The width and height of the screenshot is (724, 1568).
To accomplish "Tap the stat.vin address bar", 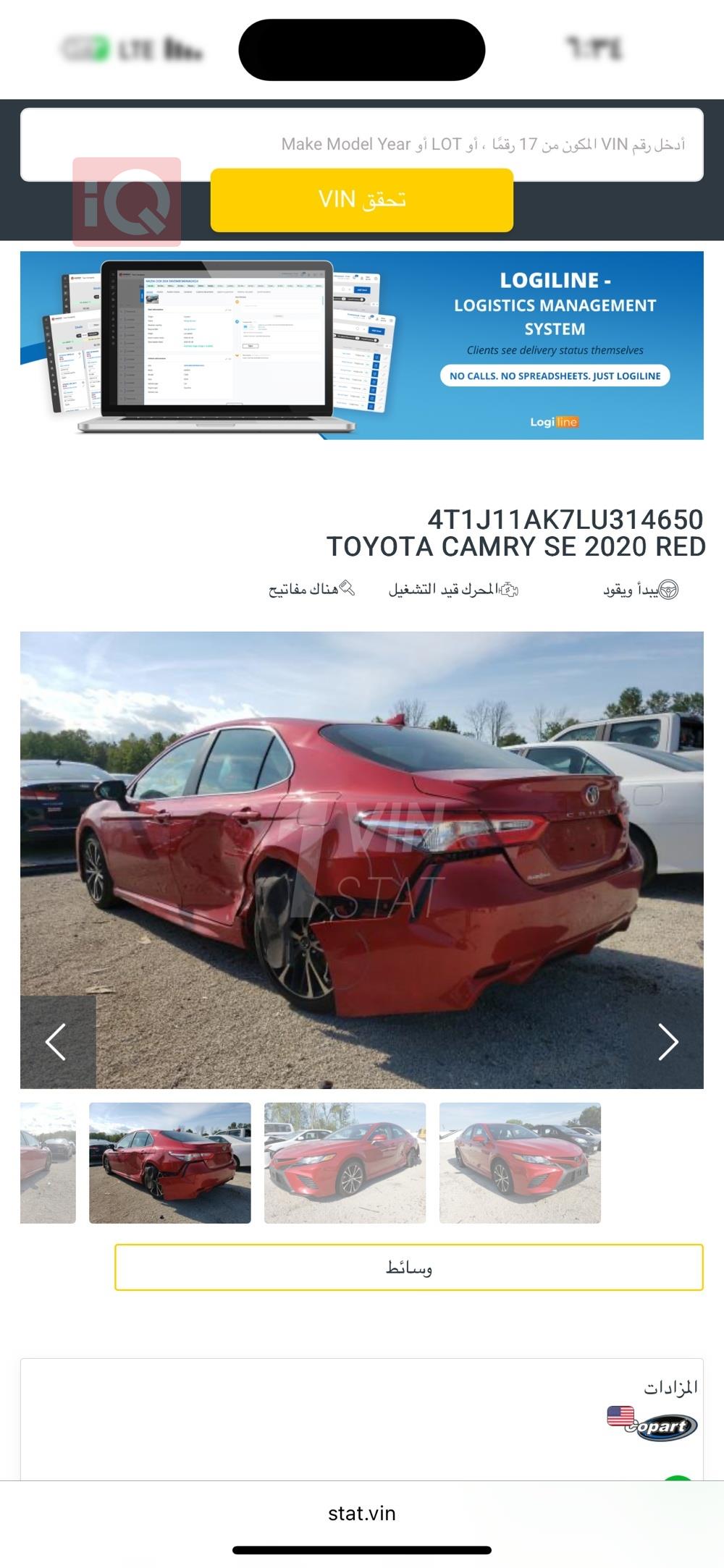I will click(x=361, y=1513).
